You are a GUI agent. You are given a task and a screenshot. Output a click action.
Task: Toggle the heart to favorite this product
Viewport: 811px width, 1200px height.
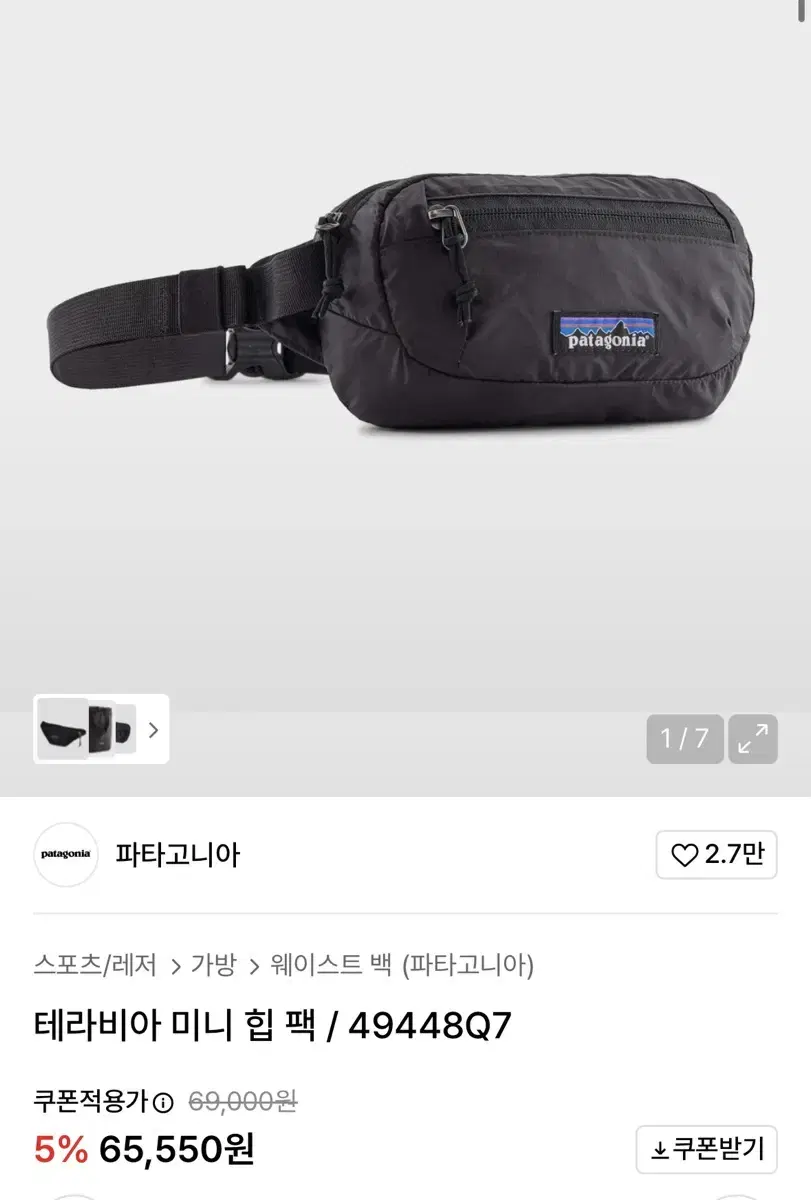click(683, 855)
